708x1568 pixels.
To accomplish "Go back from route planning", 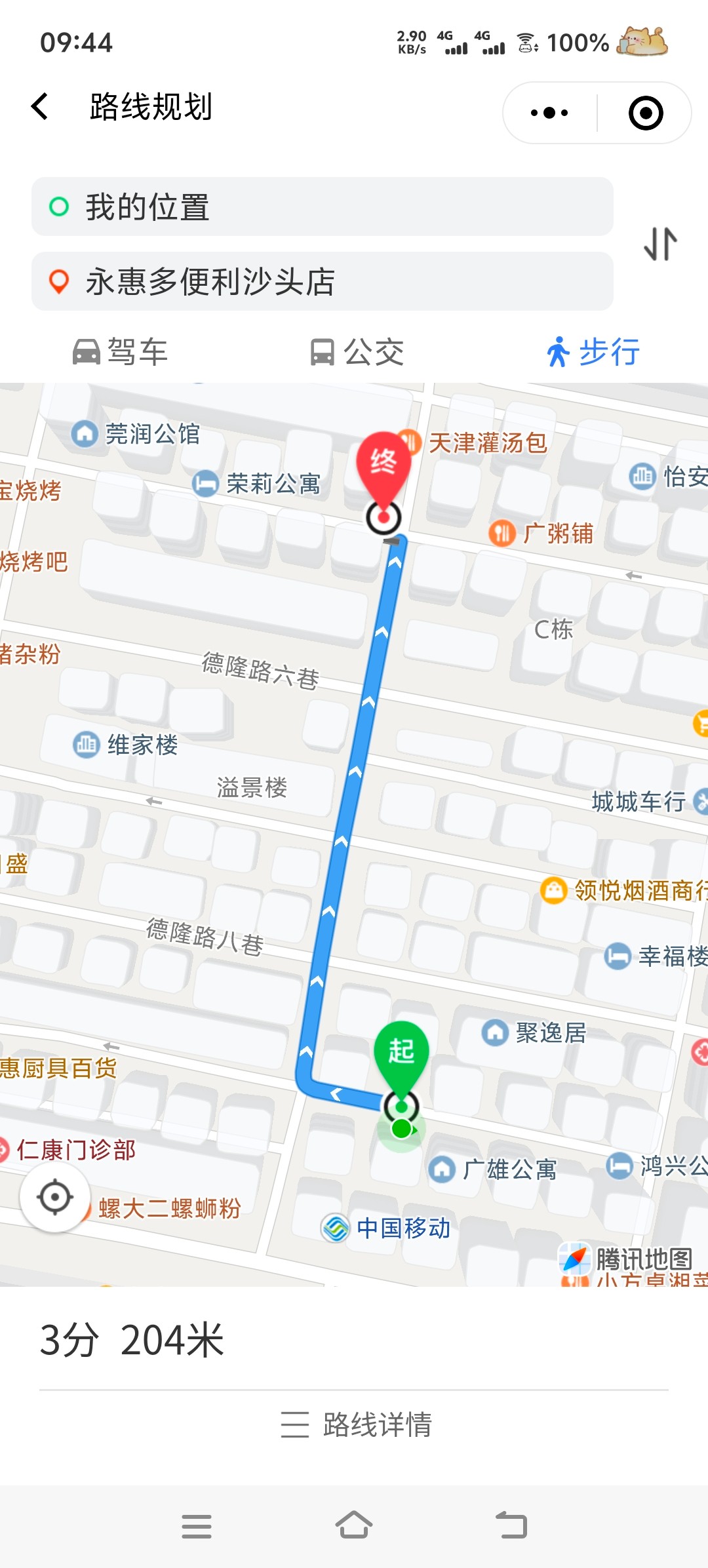I will [41, 107].
